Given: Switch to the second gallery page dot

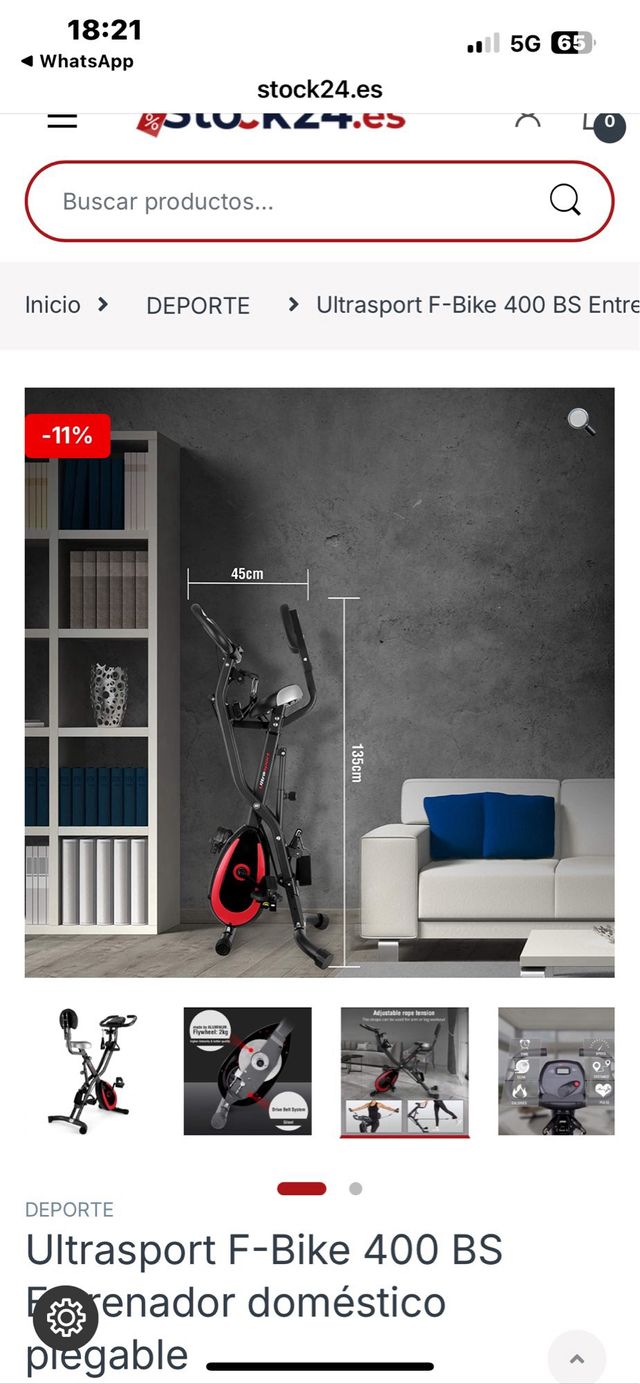Looking at the screenshot, I should click(355, 1189).
